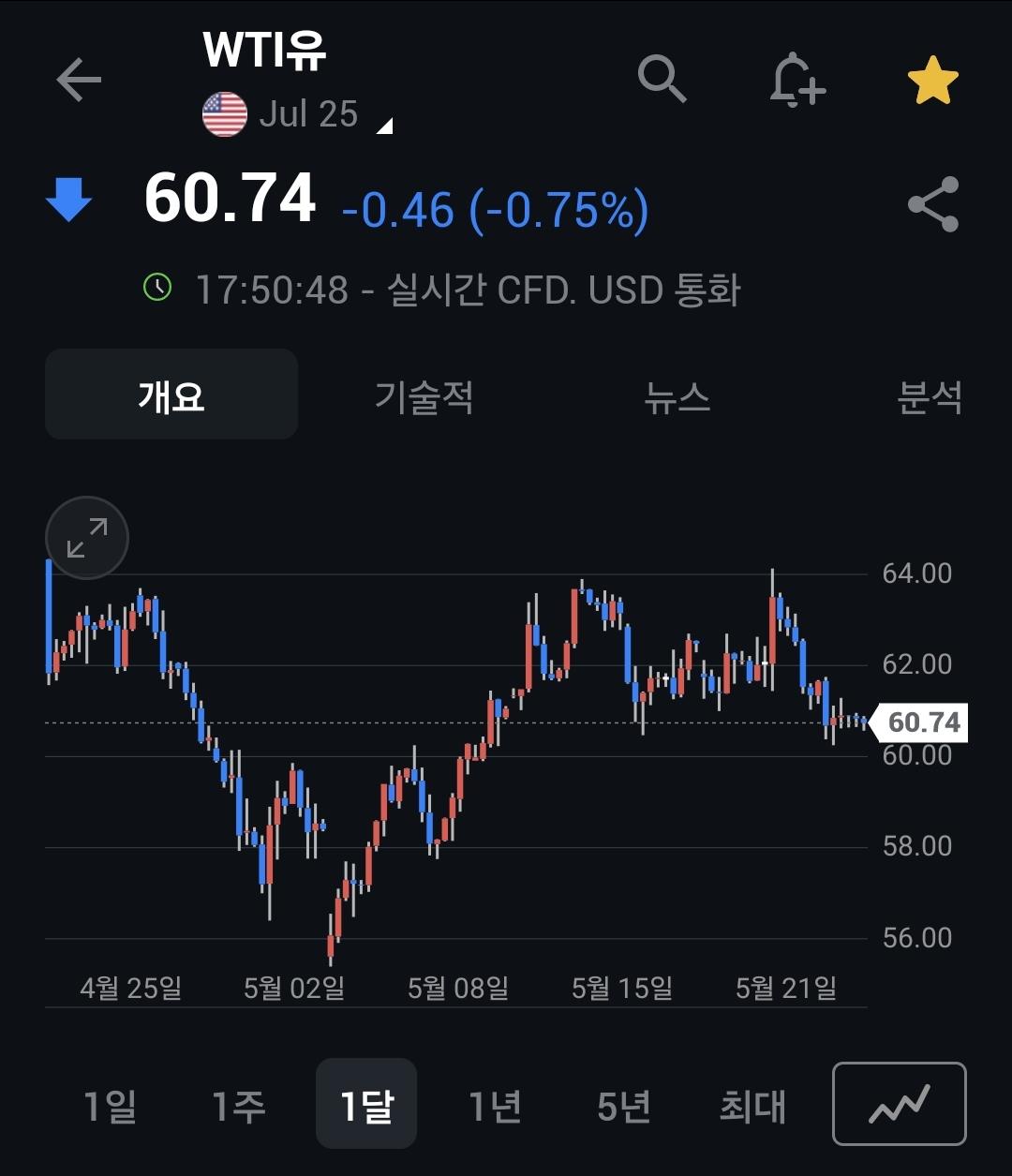
Task: Add a price alert with bell icon
Action: [796, 81]
